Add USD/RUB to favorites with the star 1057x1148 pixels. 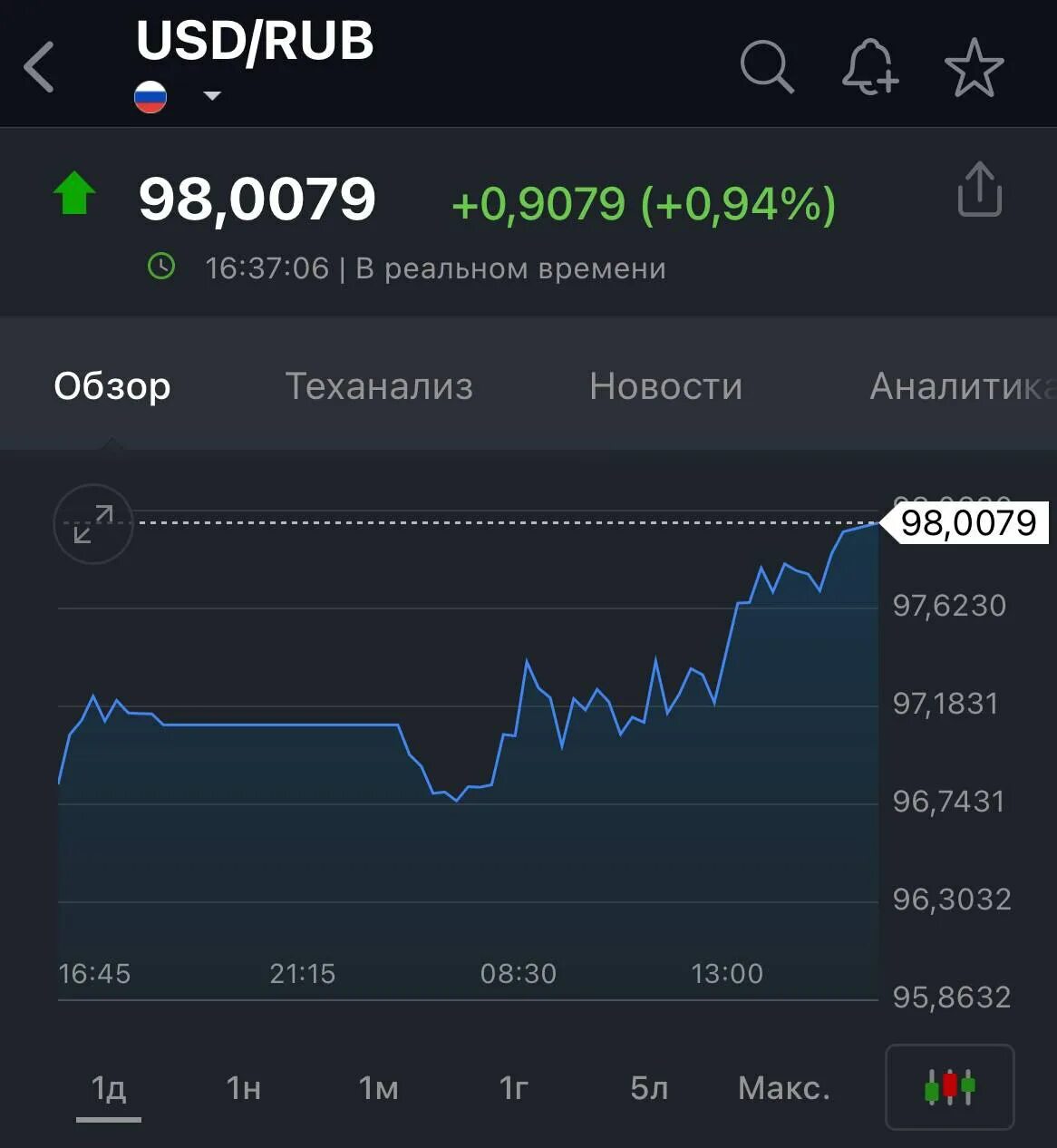[974, 67]
